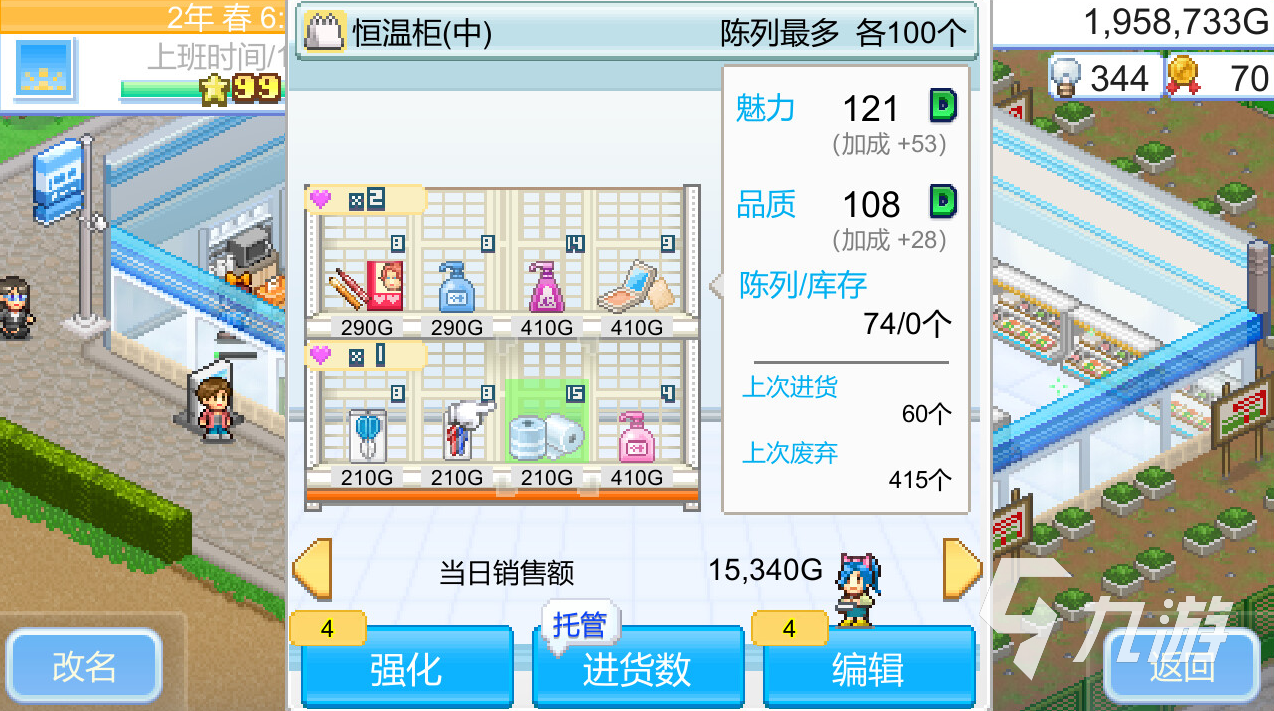
Task: Open the 进货数 restock quantity button
Action: [x=637, y=669]
